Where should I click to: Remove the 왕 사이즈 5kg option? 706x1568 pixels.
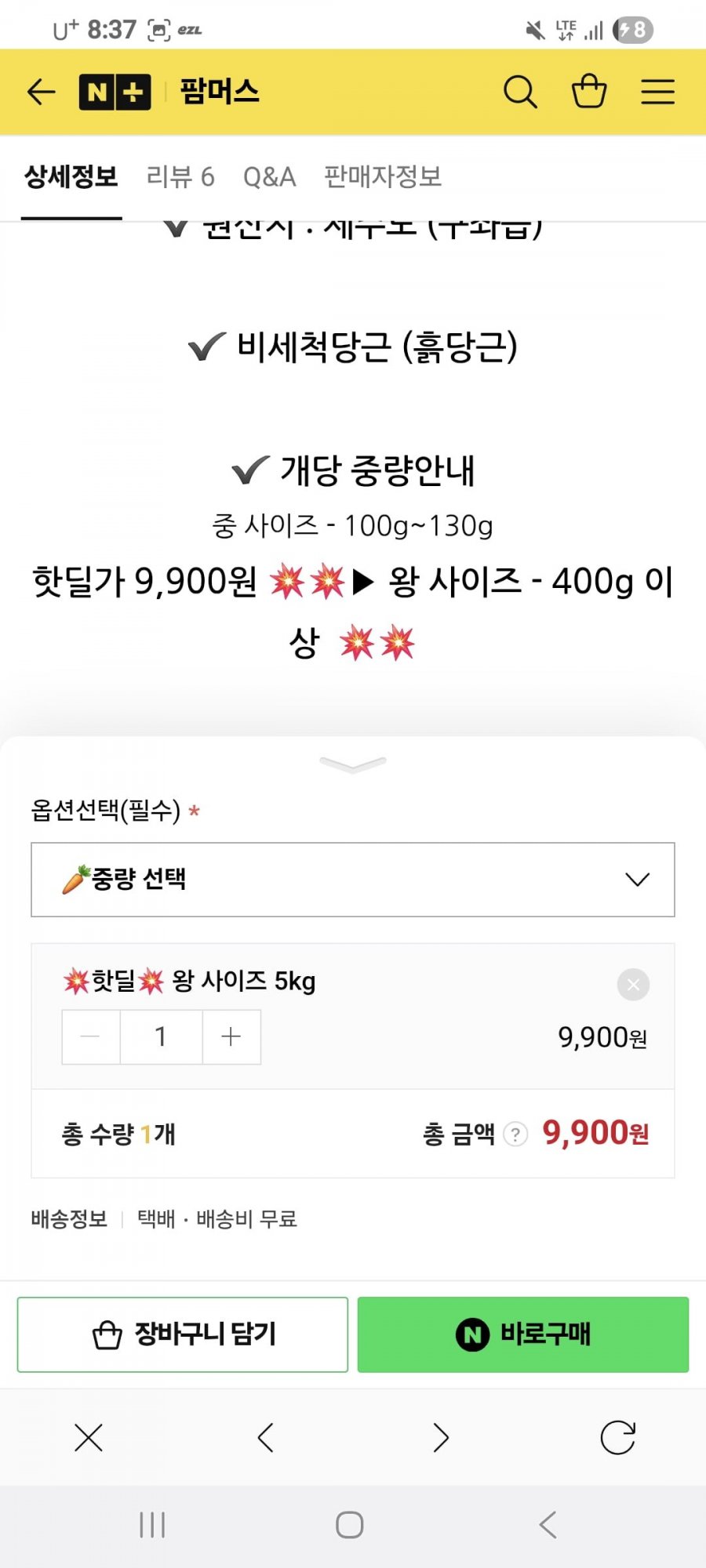tap(633, 985)
